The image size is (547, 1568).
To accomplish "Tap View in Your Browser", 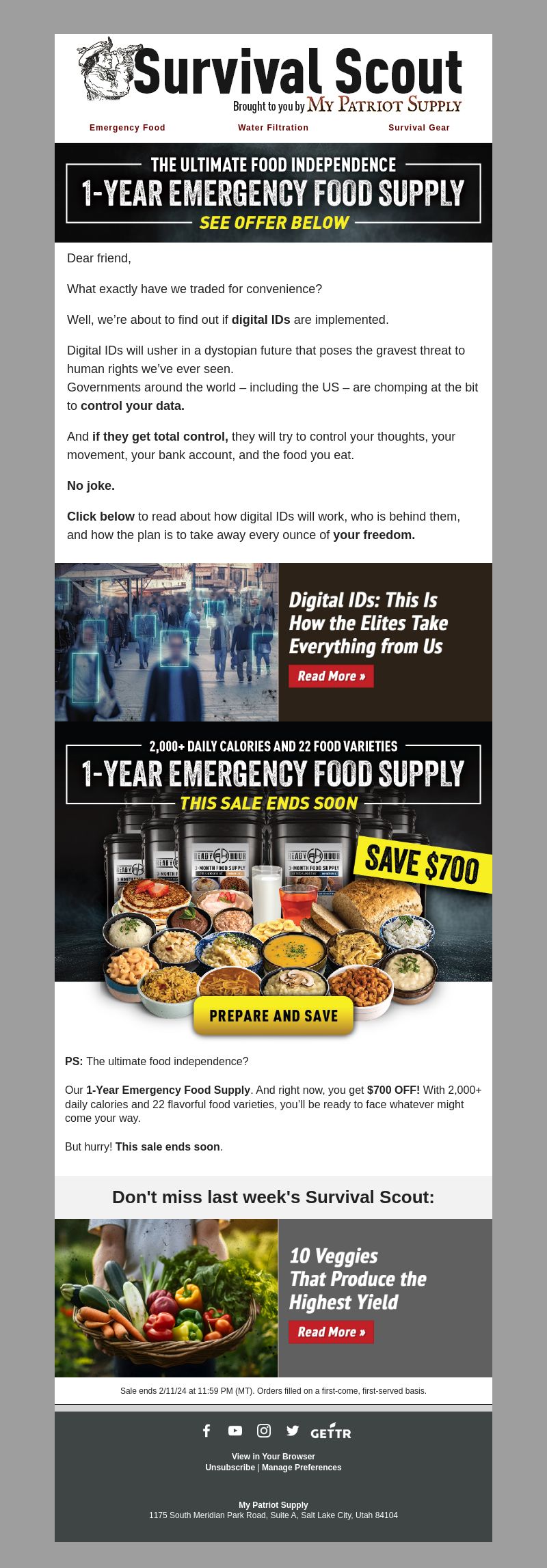I will [273, 1457].
